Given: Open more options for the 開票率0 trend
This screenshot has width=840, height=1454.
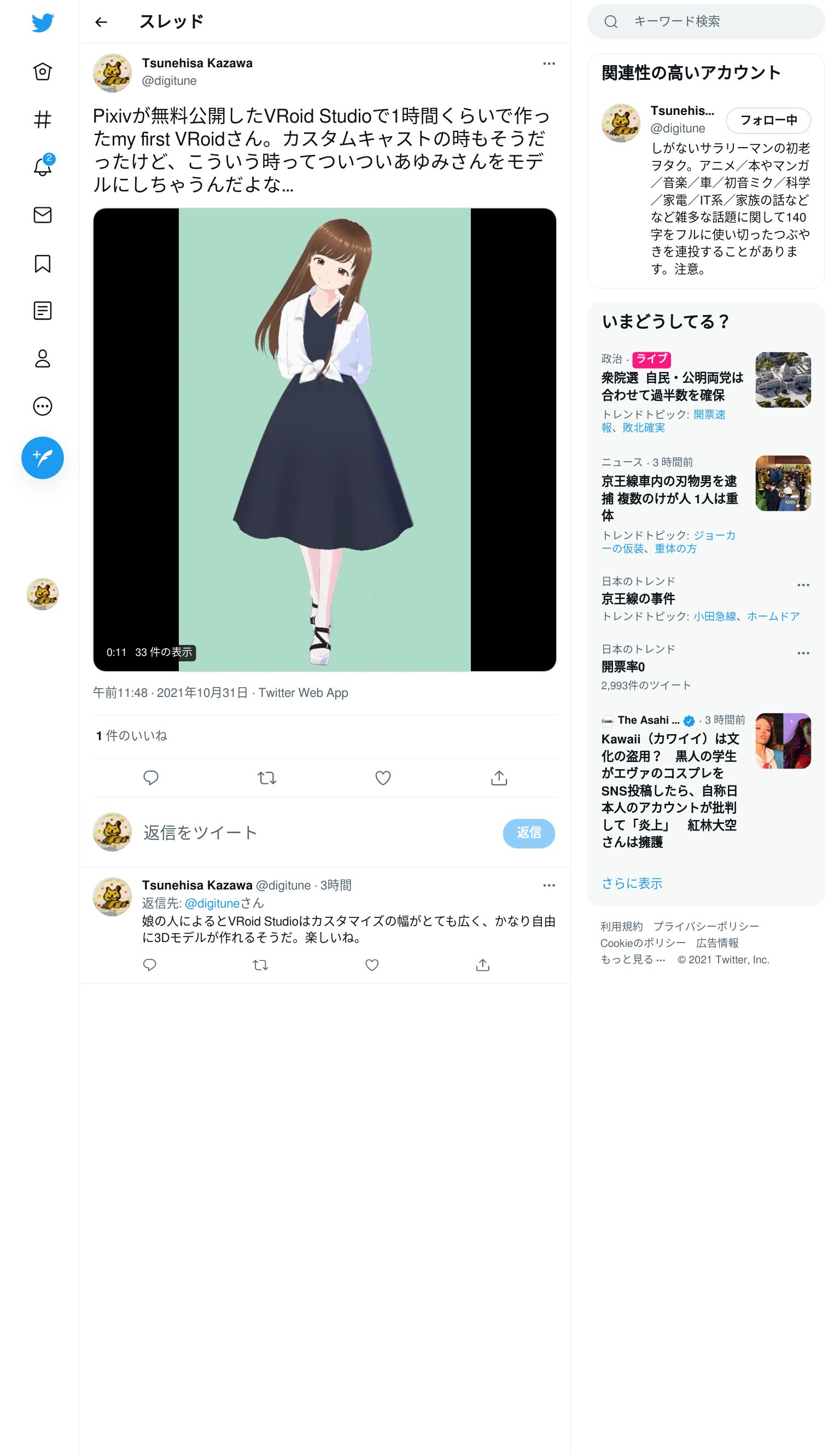Looking at the screenshot, I should click(803, 653).
